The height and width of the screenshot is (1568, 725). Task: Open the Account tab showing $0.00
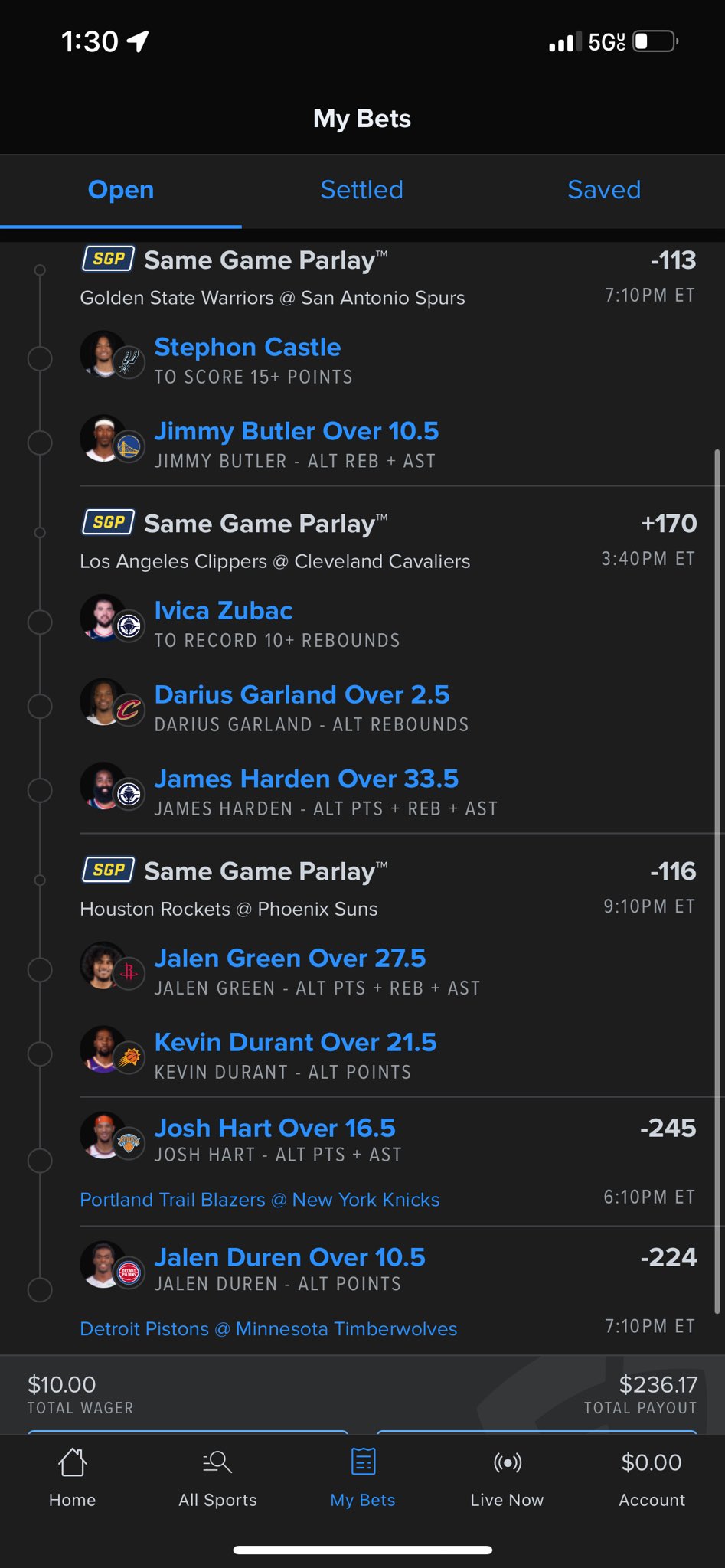coord(652,1477)
